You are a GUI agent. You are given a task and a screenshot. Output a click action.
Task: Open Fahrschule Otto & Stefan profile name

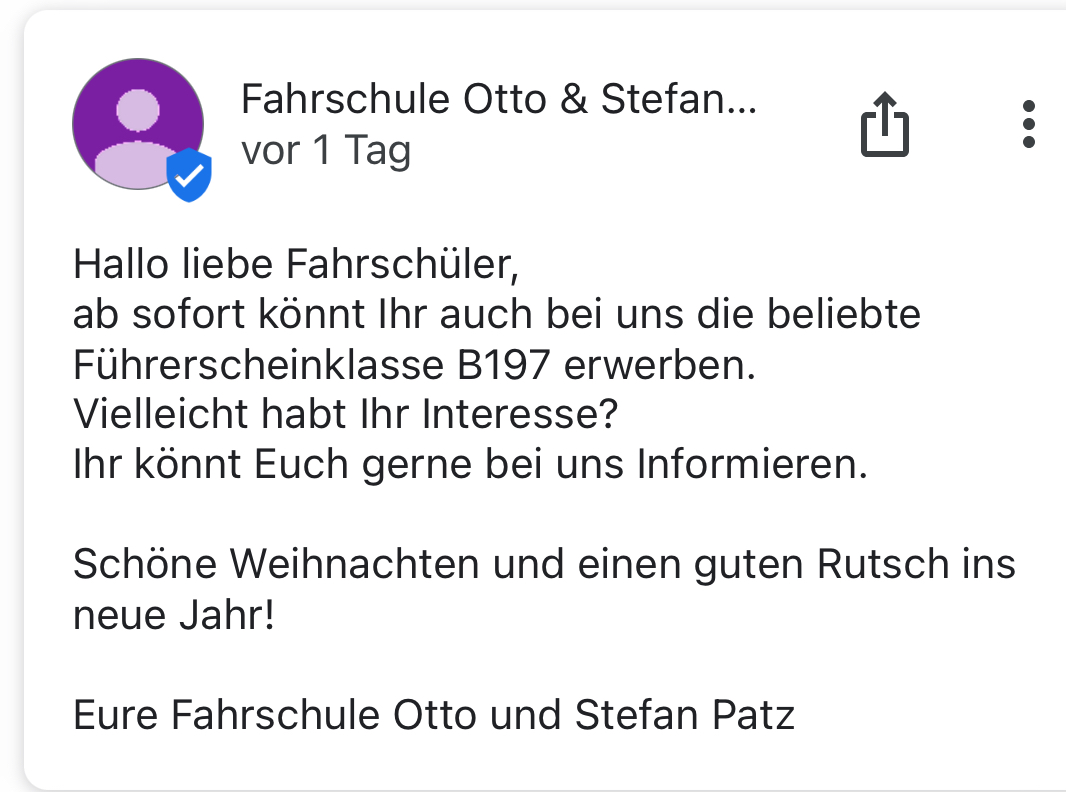pyautogui.click(x=498, y=100)
